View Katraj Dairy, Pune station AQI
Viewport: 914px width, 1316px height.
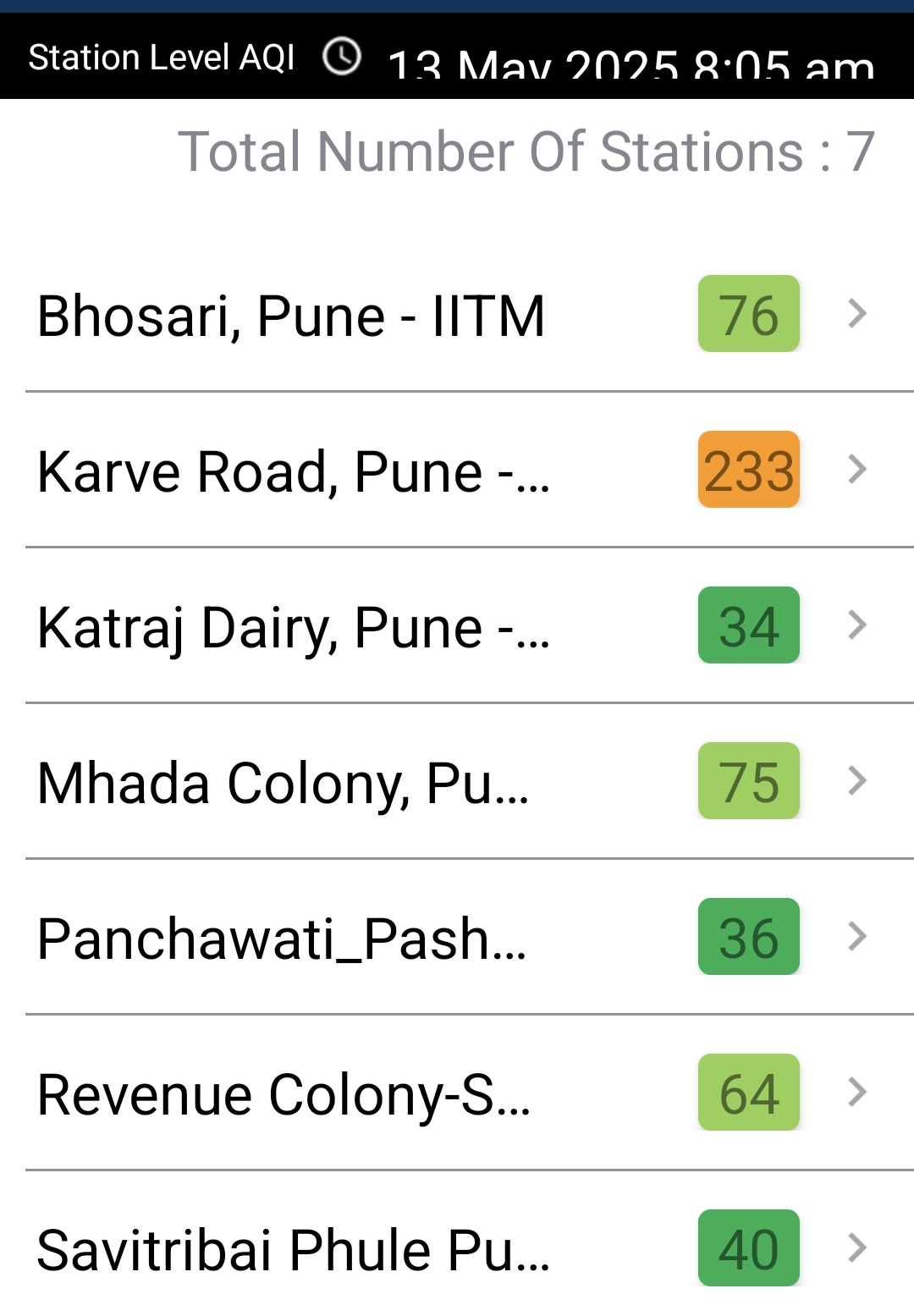click(457, 626)
